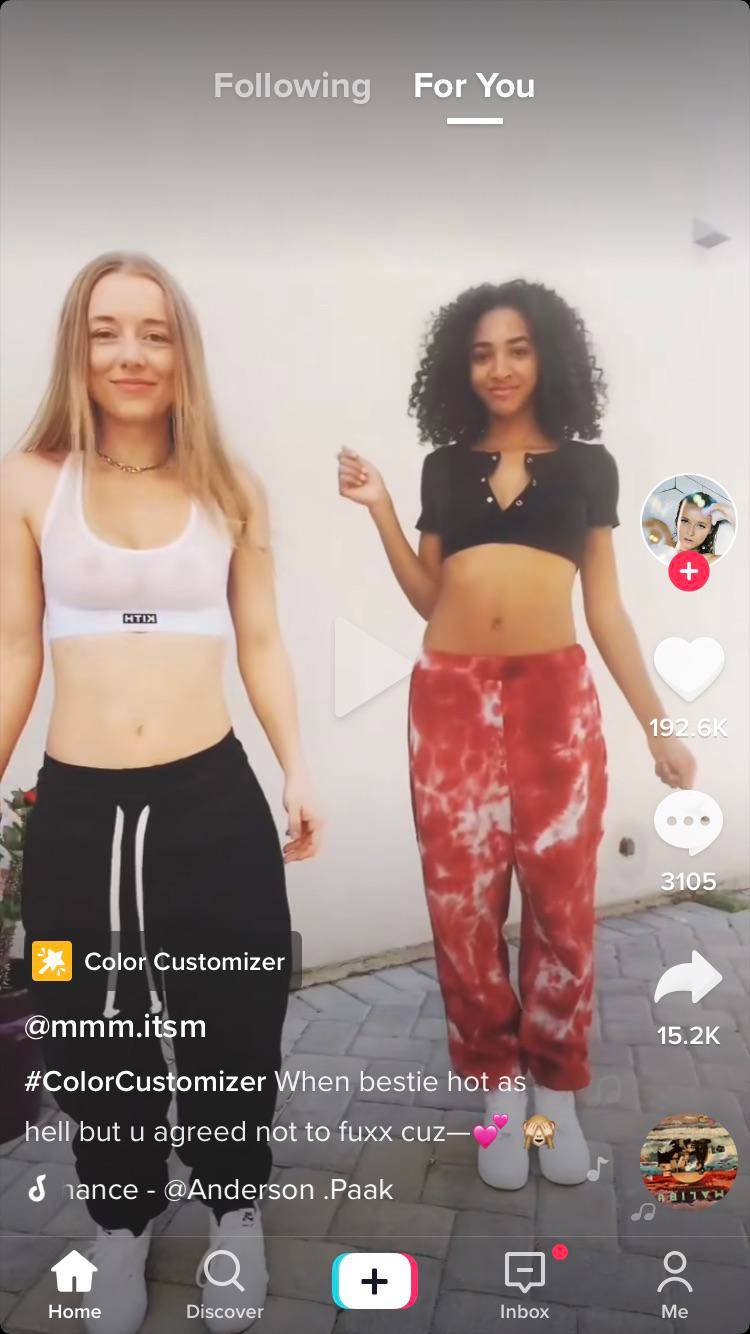The height and width of the screenshot is (1334, 750).
Task: Resume the paused video
Action: point(370,667)
